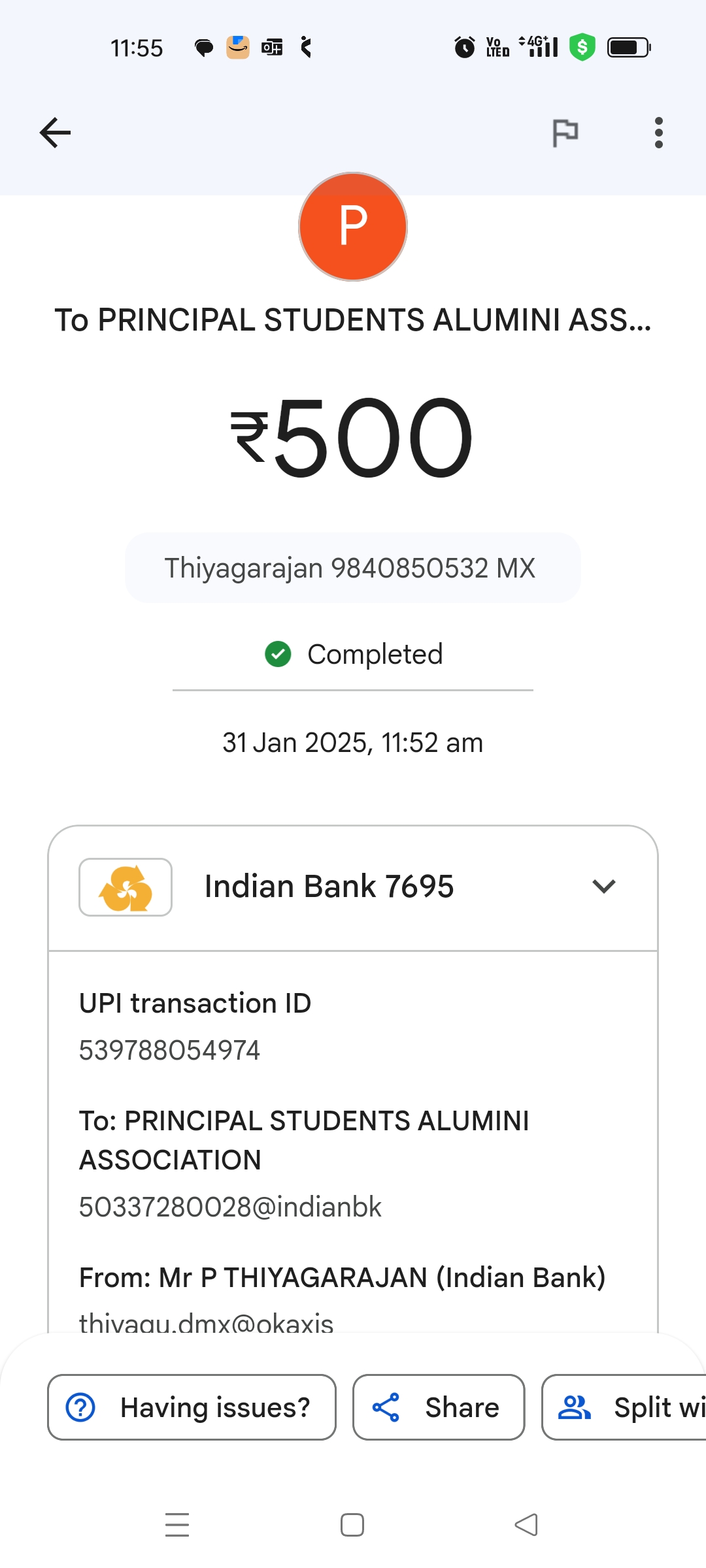Tap the flag icon to report

coord(565,133)
